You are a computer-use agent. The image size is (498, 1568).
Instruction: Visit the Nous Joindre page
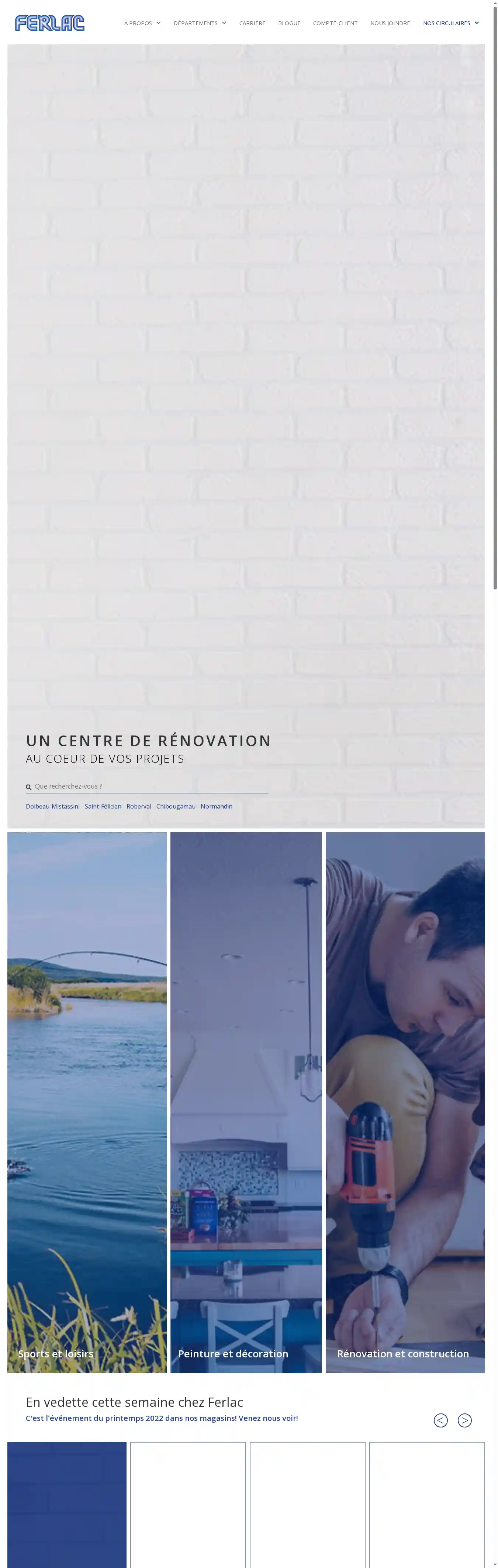click(x=390, y=23)
